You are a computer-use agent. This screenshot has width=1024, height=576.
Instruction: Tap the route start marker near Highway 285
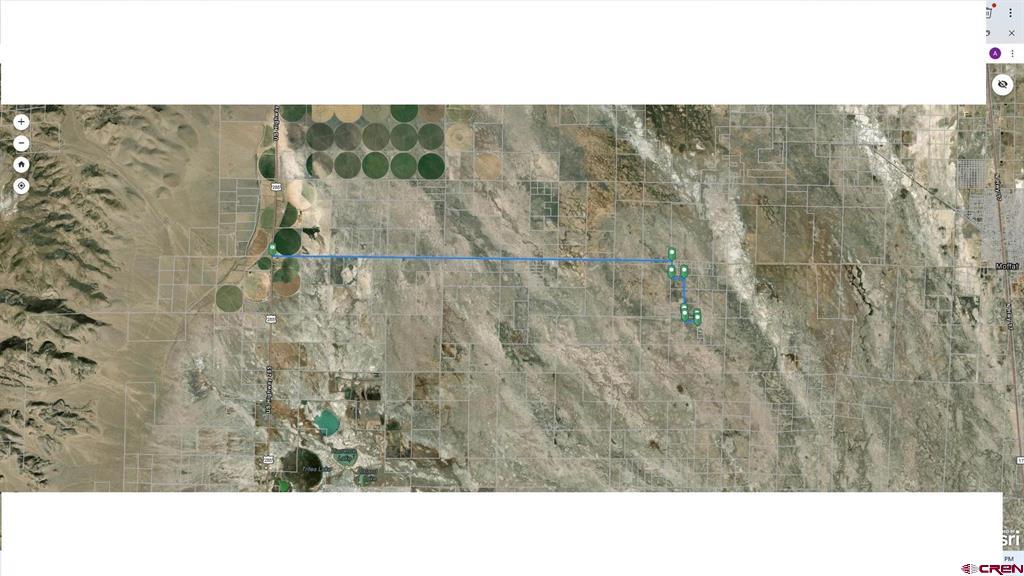tap(272, 248)
